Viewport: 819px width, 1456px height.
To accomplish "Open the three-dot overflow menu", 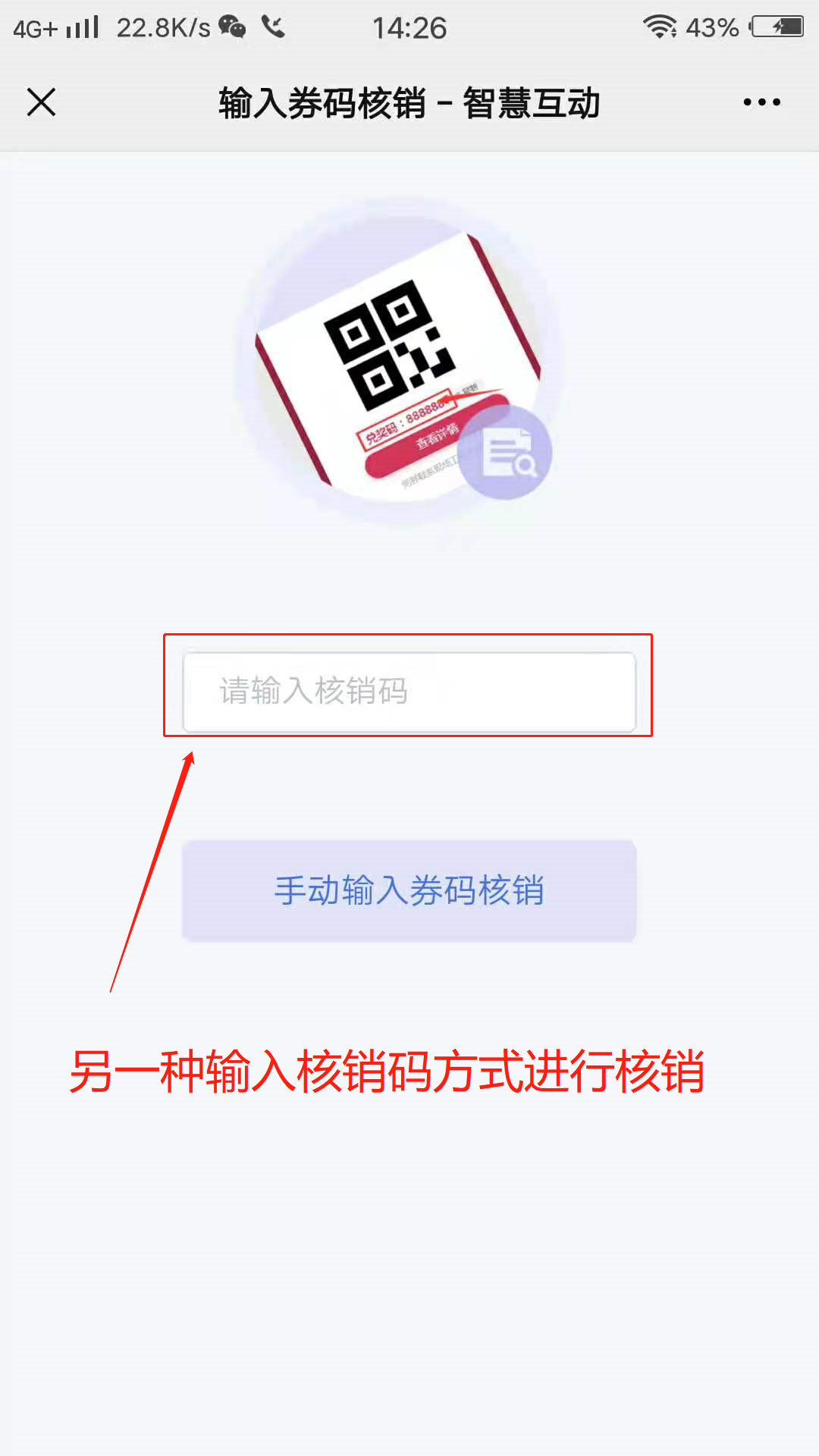I will pos(761,102).
